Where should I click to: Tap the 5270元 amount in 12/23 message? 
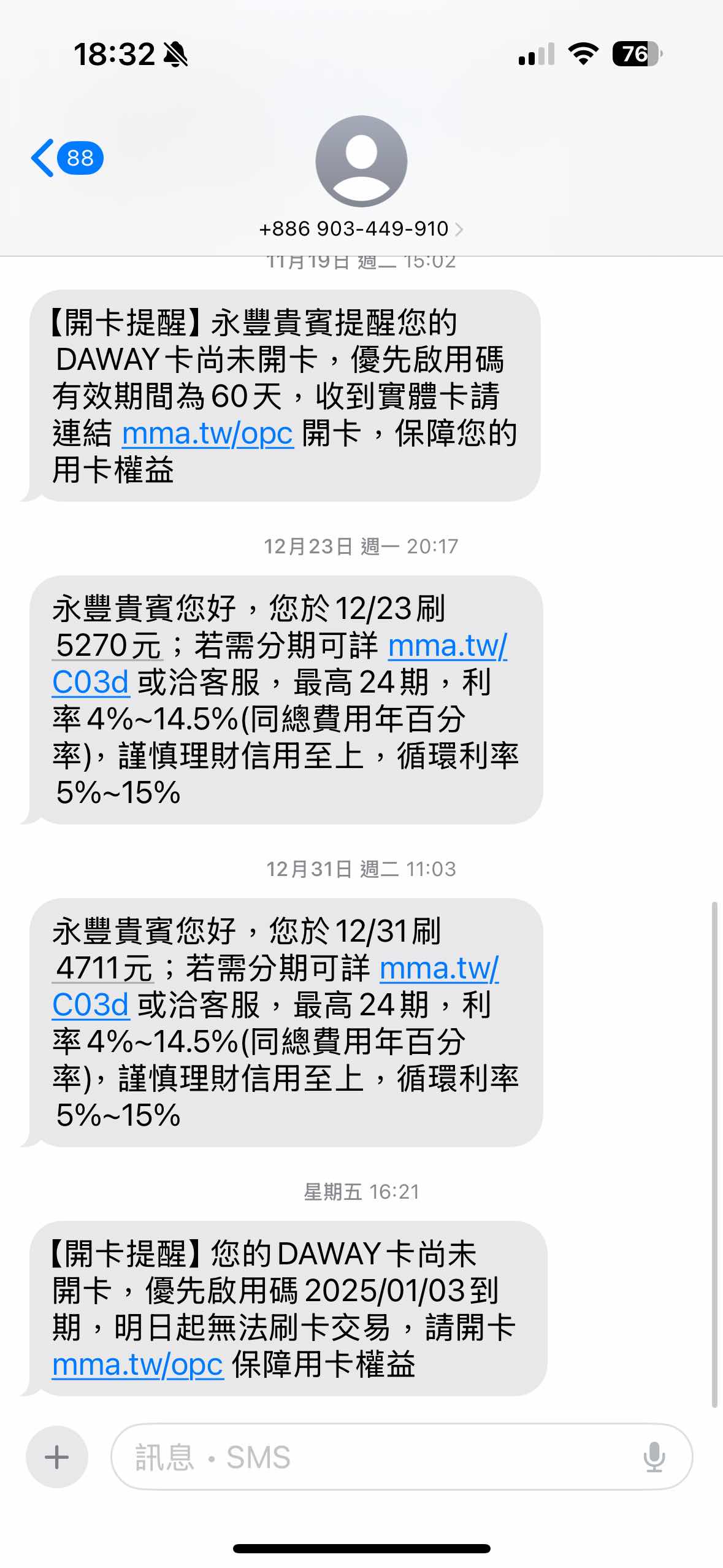pos(107,645)
